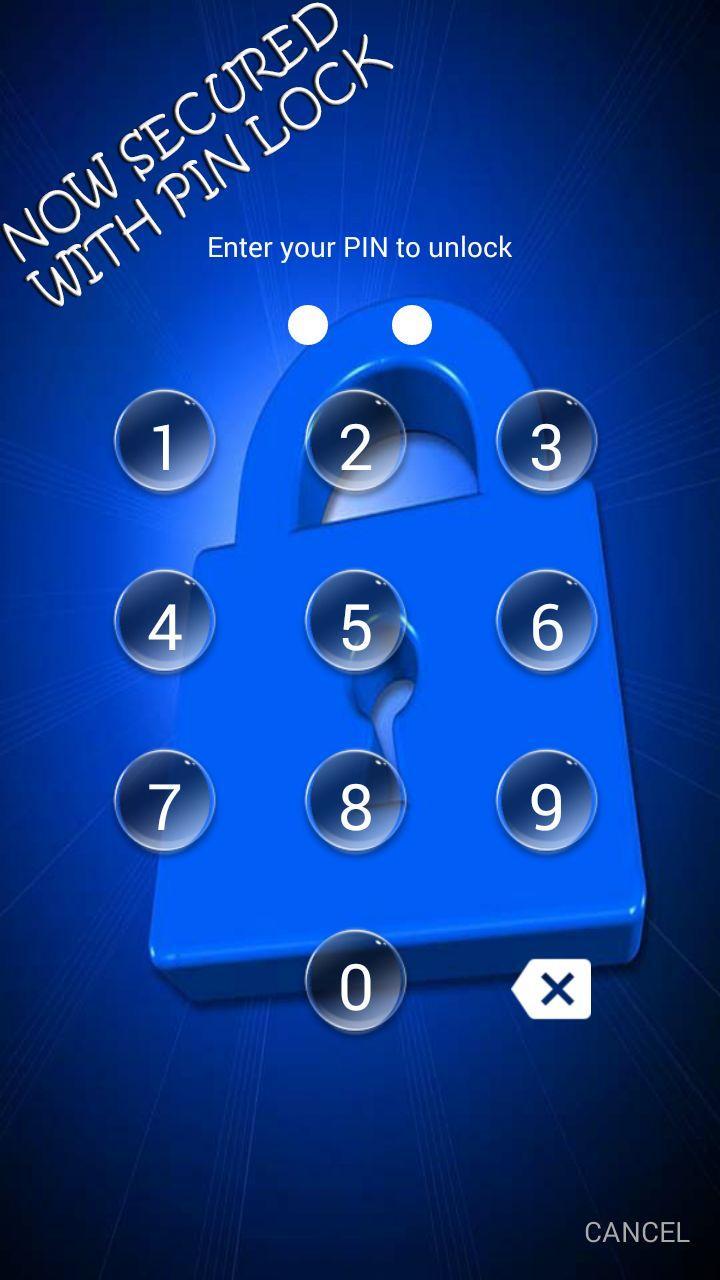Cancel PIN entry
The image size is (720, 1280).
pos(636,1232)
